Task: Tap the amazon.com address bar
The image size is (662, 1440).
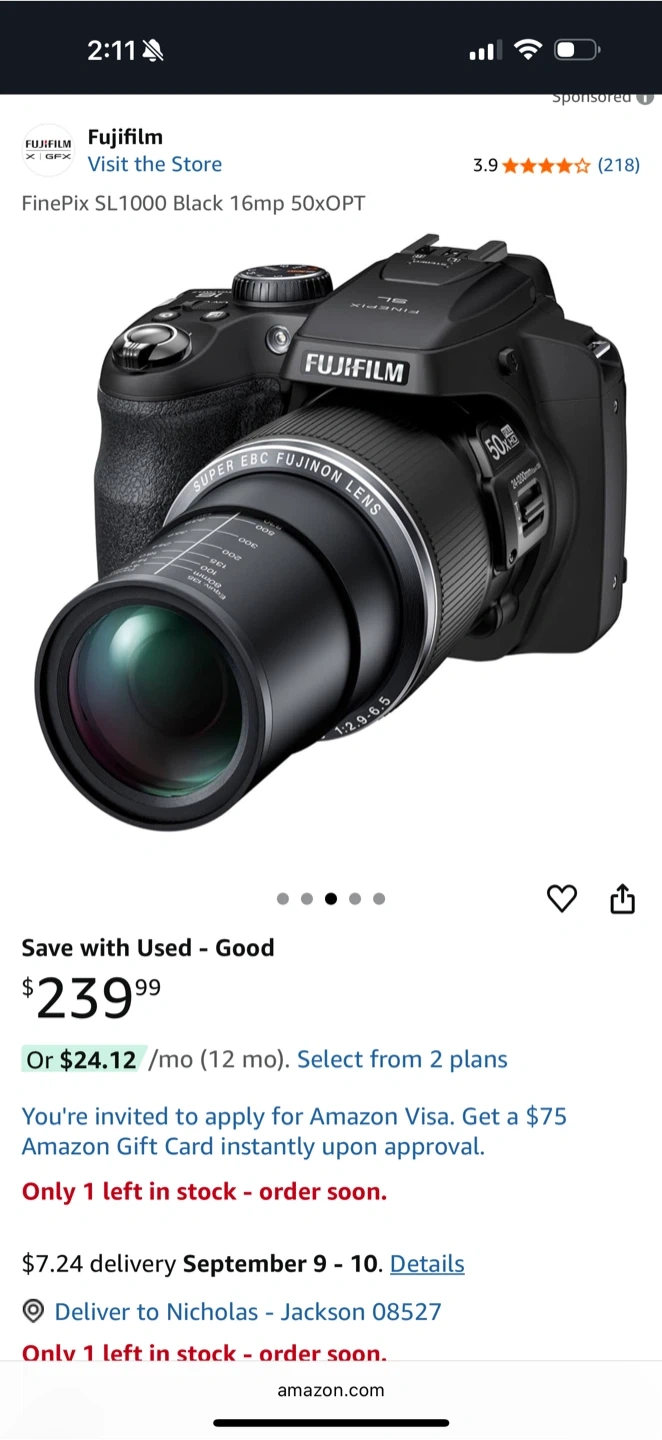Action: 331,1390
